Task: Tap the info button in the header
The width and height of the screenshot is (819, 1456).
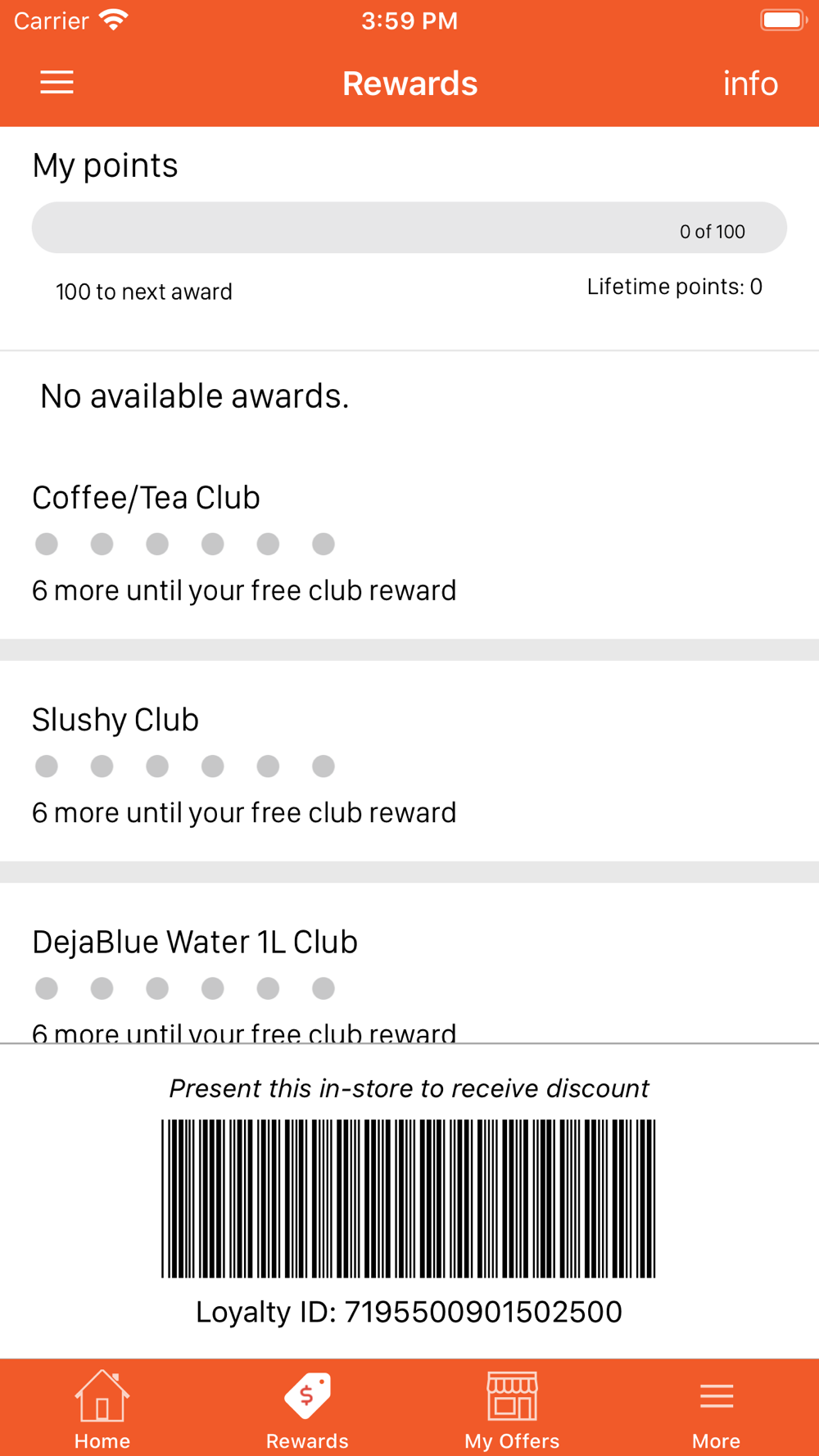Action: tap(749, 84)
